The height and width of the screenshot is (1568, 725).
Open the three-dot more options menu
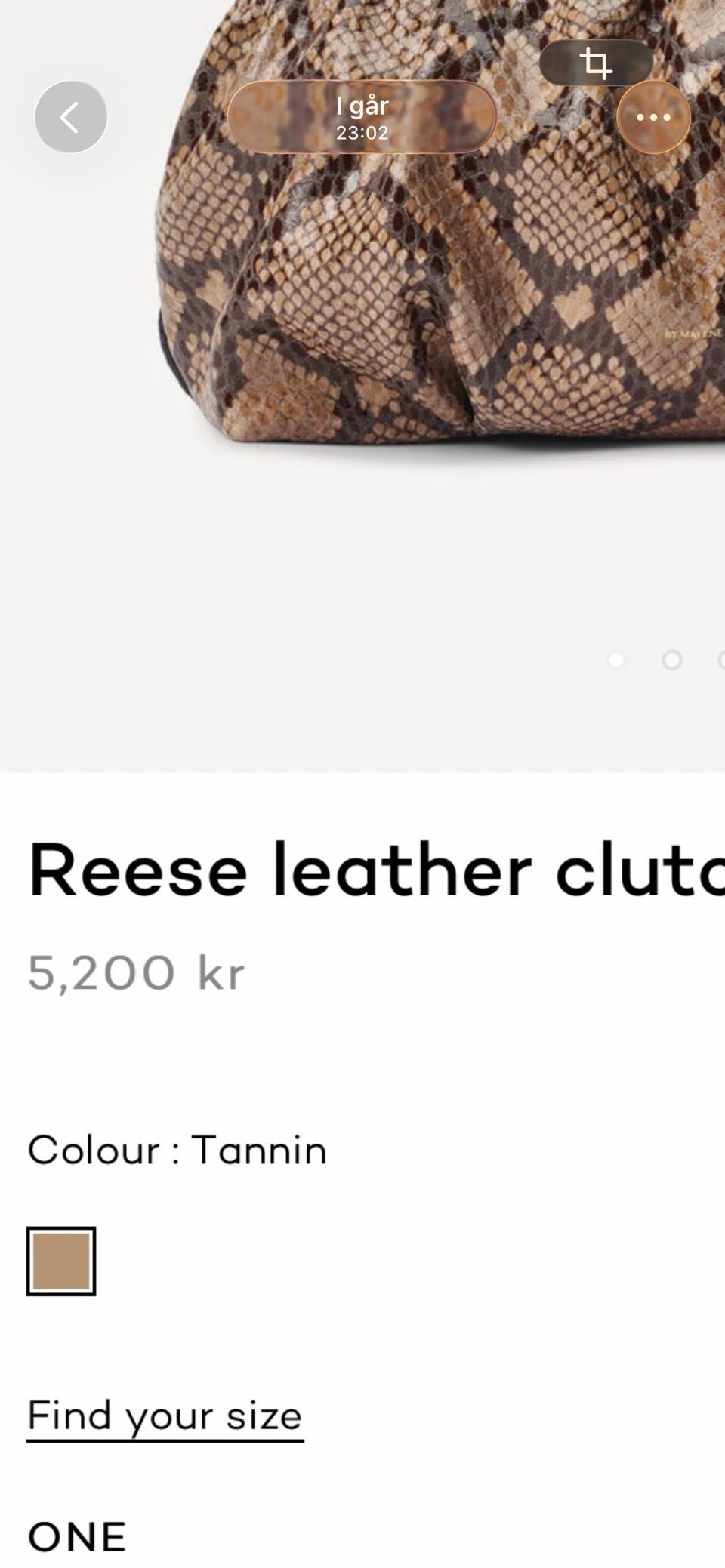click(653, 117)
